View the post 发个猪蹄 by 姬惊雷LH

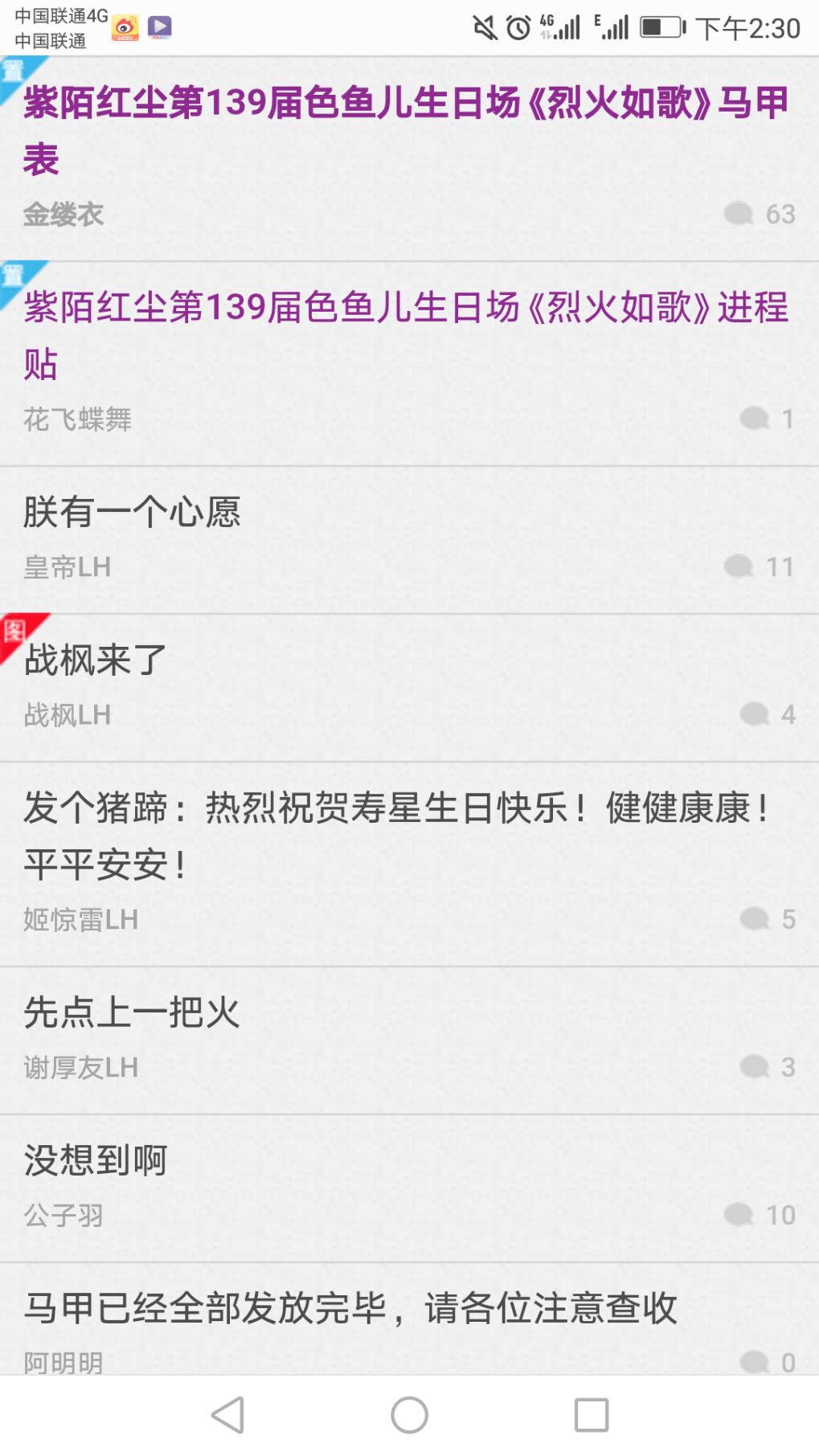(398, 836)
